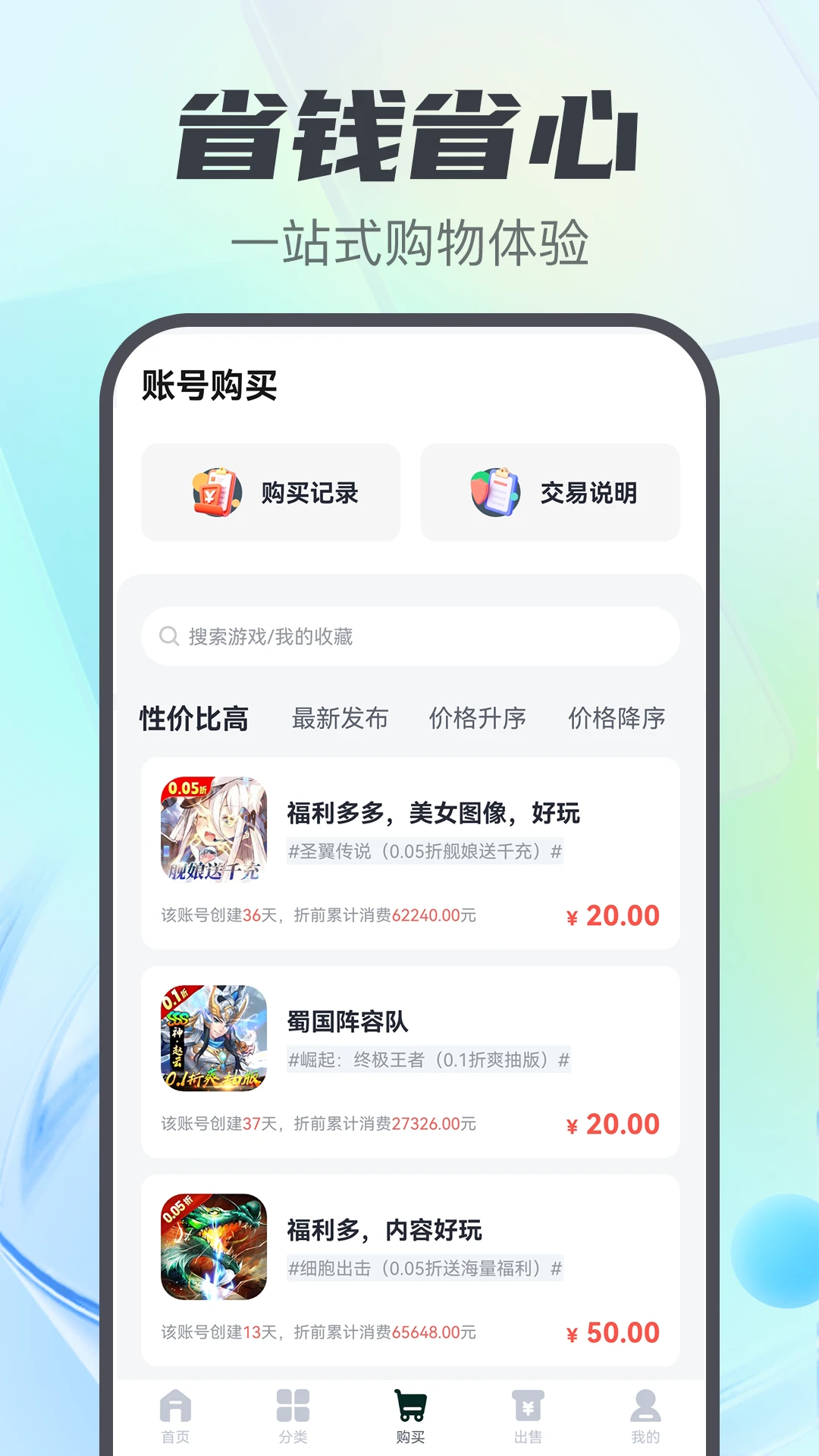The height and width of the screenshot is (1456, 819).
Task: Tap the 购买 shopping cart icon
Action: coord(409,1403)
